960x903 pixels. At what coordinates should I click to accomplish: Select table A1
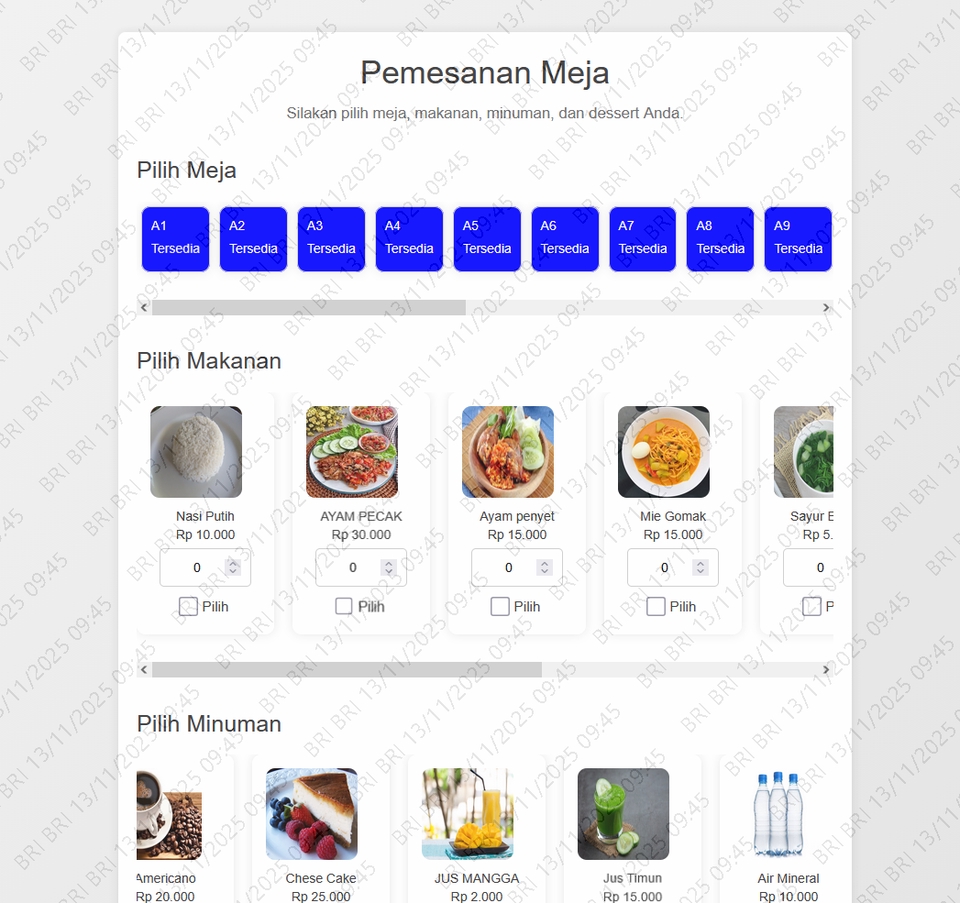[x=175, y=238]
